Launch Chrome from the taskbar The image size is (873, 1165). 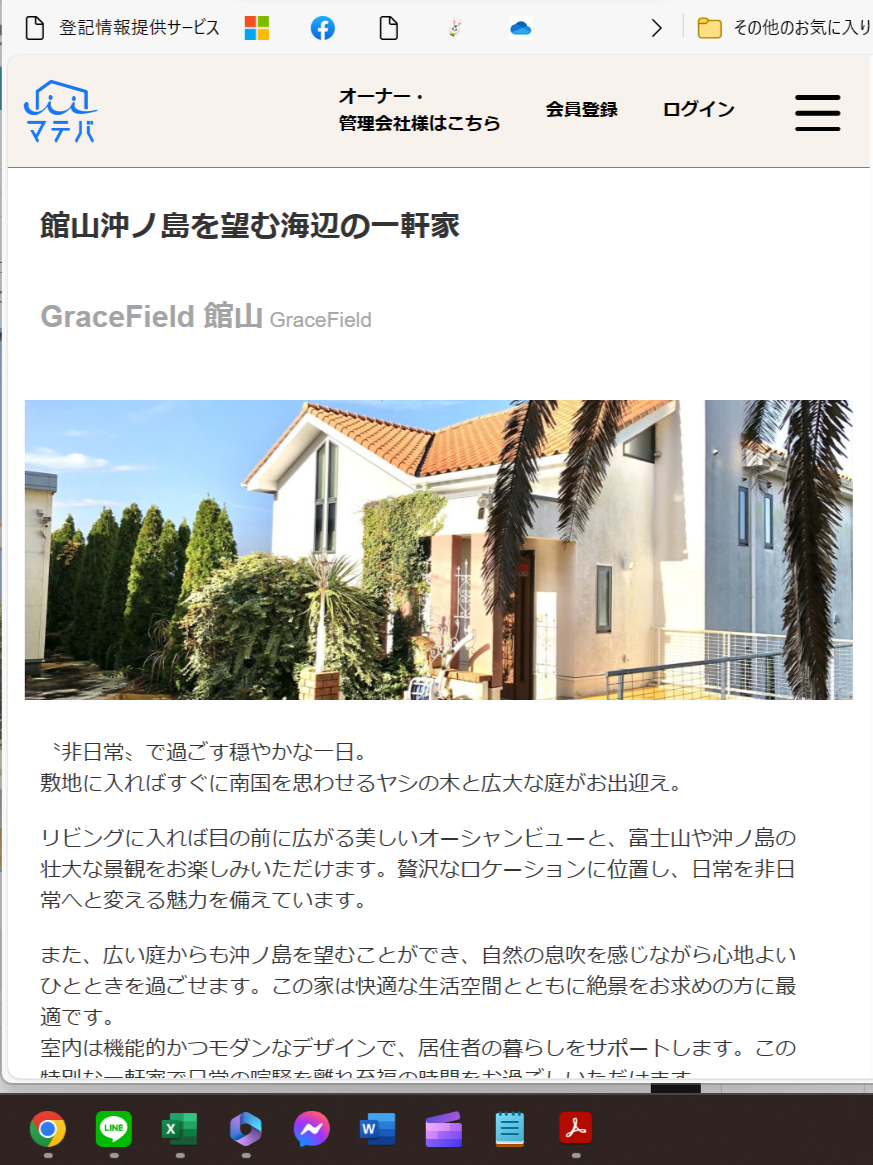click(x=48, y=1129)
